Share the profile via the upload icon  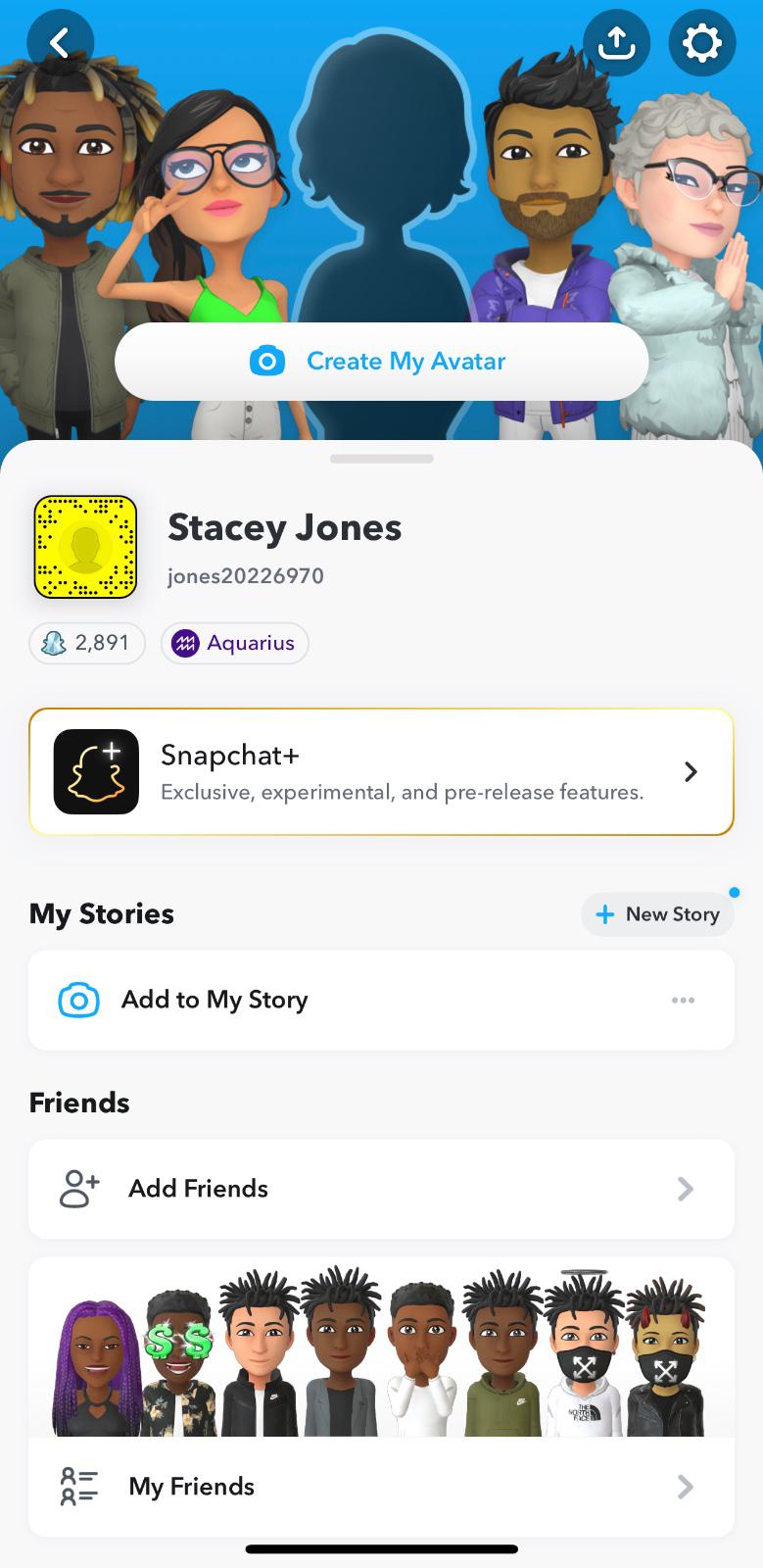tap(616, 43)
